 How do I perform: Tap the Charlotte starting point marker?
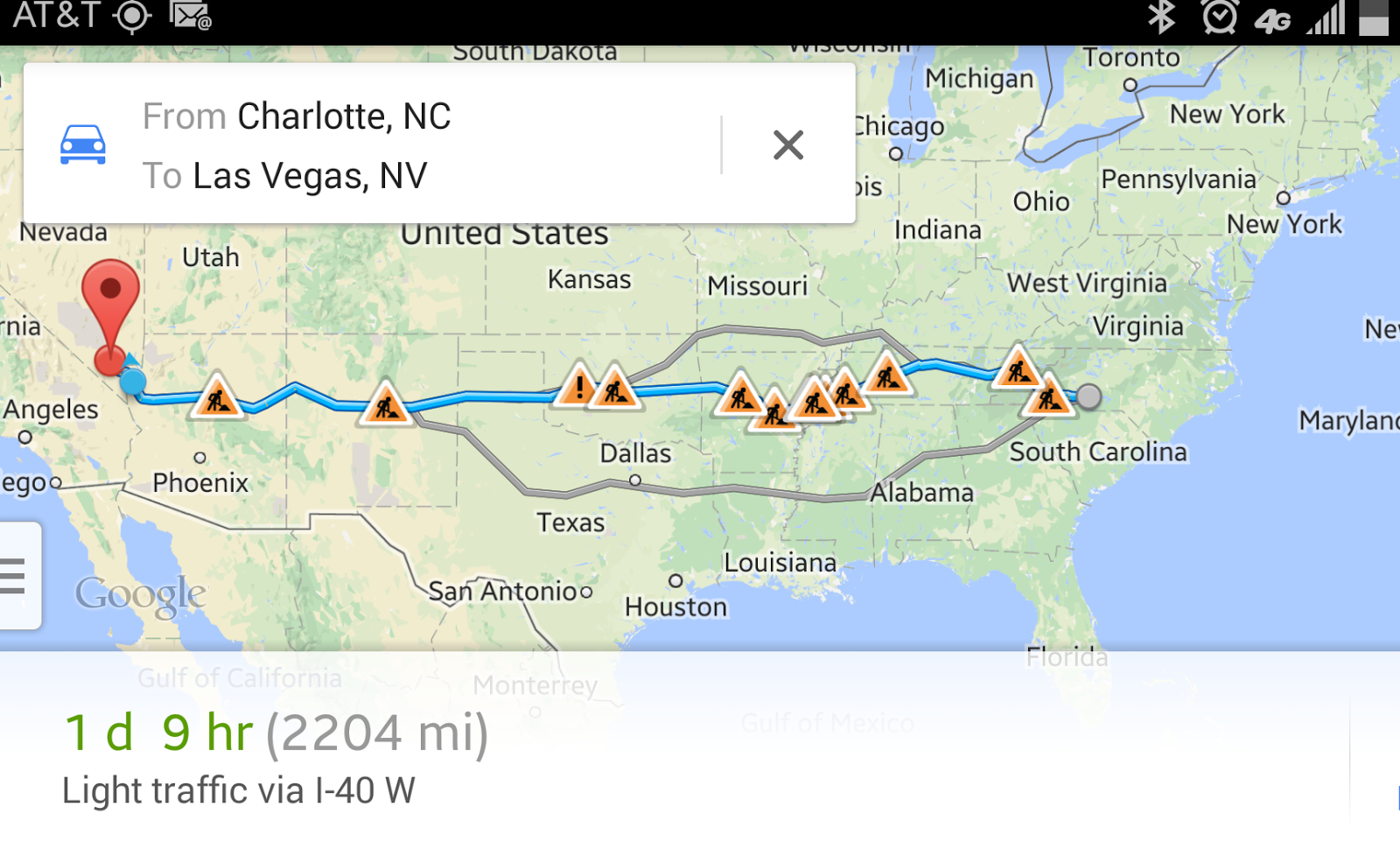(x=1088, y=396)
